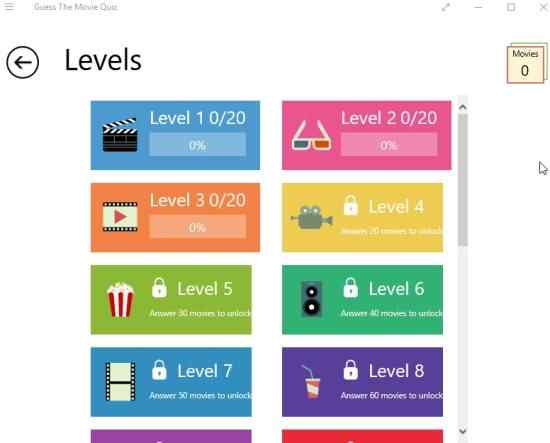Tap the Movies counter card
The width and height of the screenshot is (550, 443).
527,63
